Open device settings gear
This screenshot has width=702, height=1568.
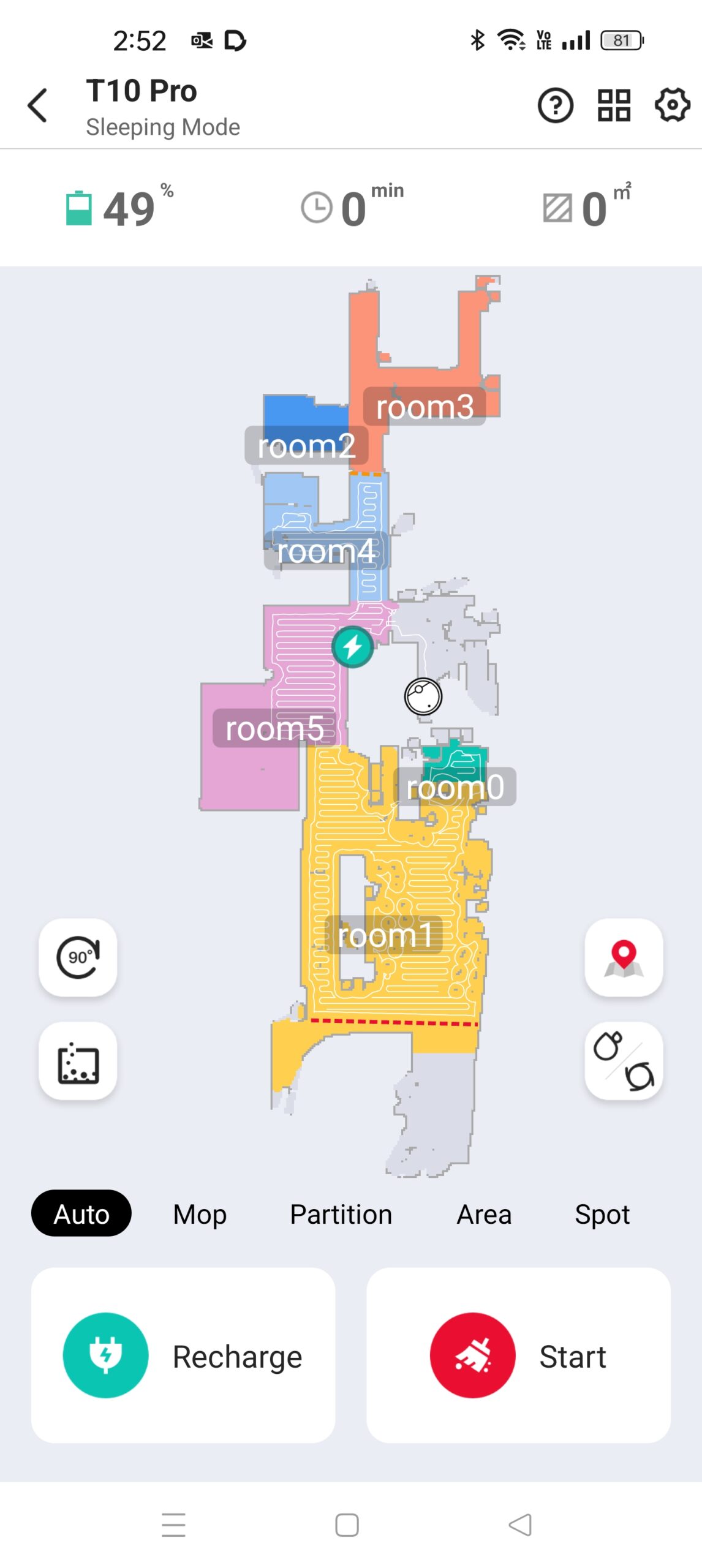coord(672,105)
